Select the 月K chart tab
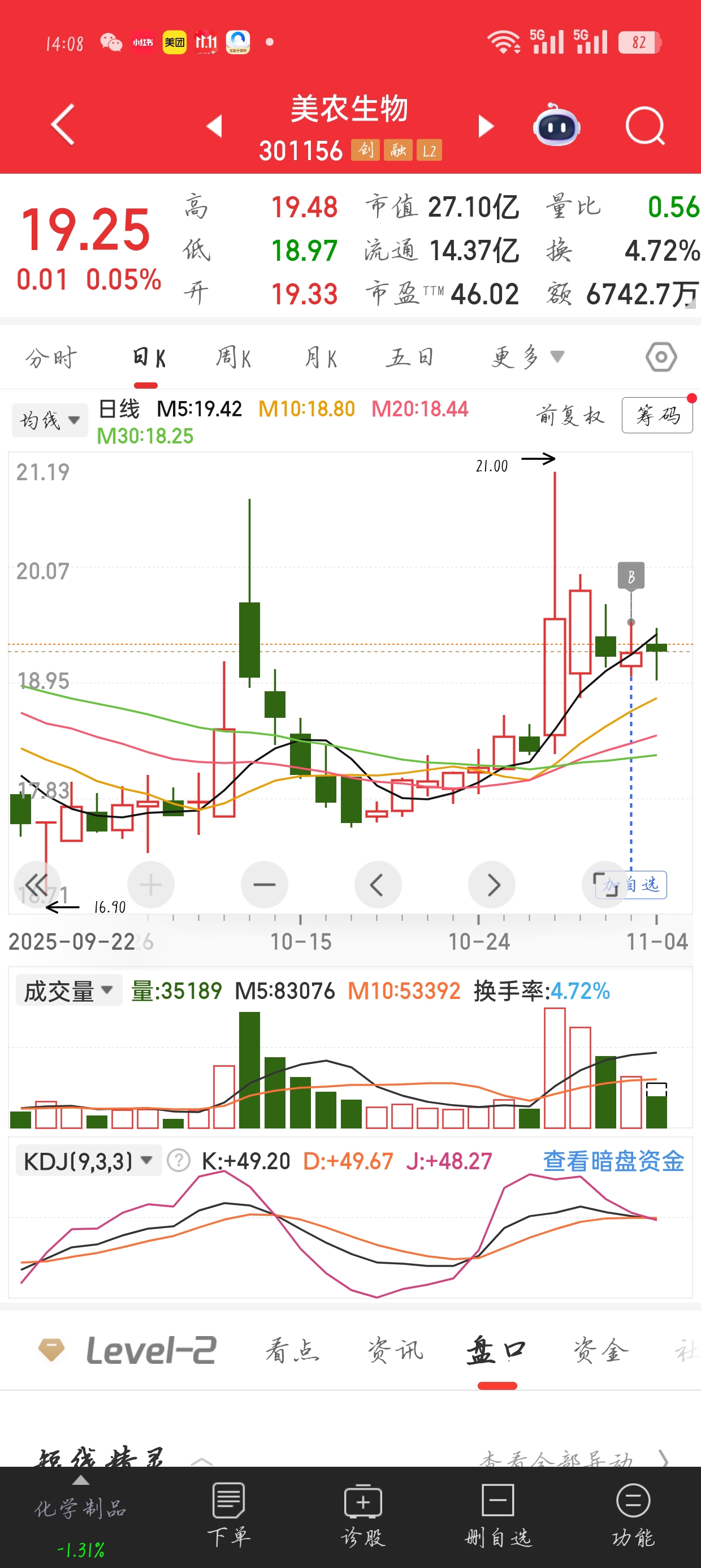701x1568 pixels. 321,357
